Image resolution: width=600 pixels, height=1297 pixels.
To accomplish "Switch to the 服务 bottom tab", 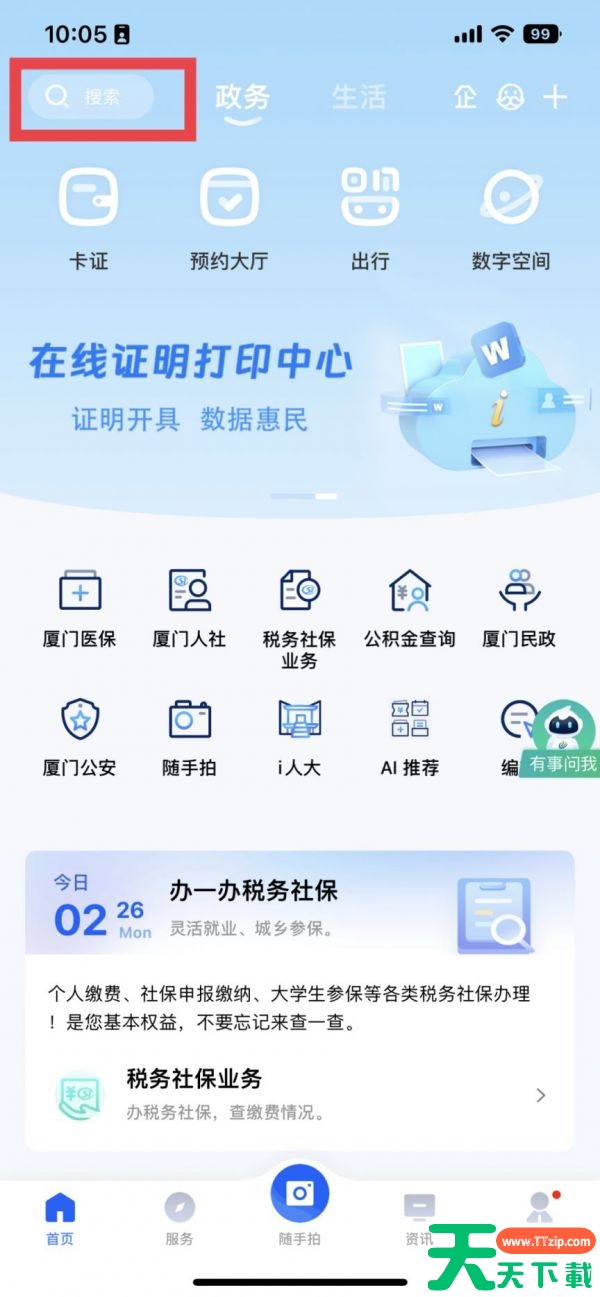I will (179, 1219).
